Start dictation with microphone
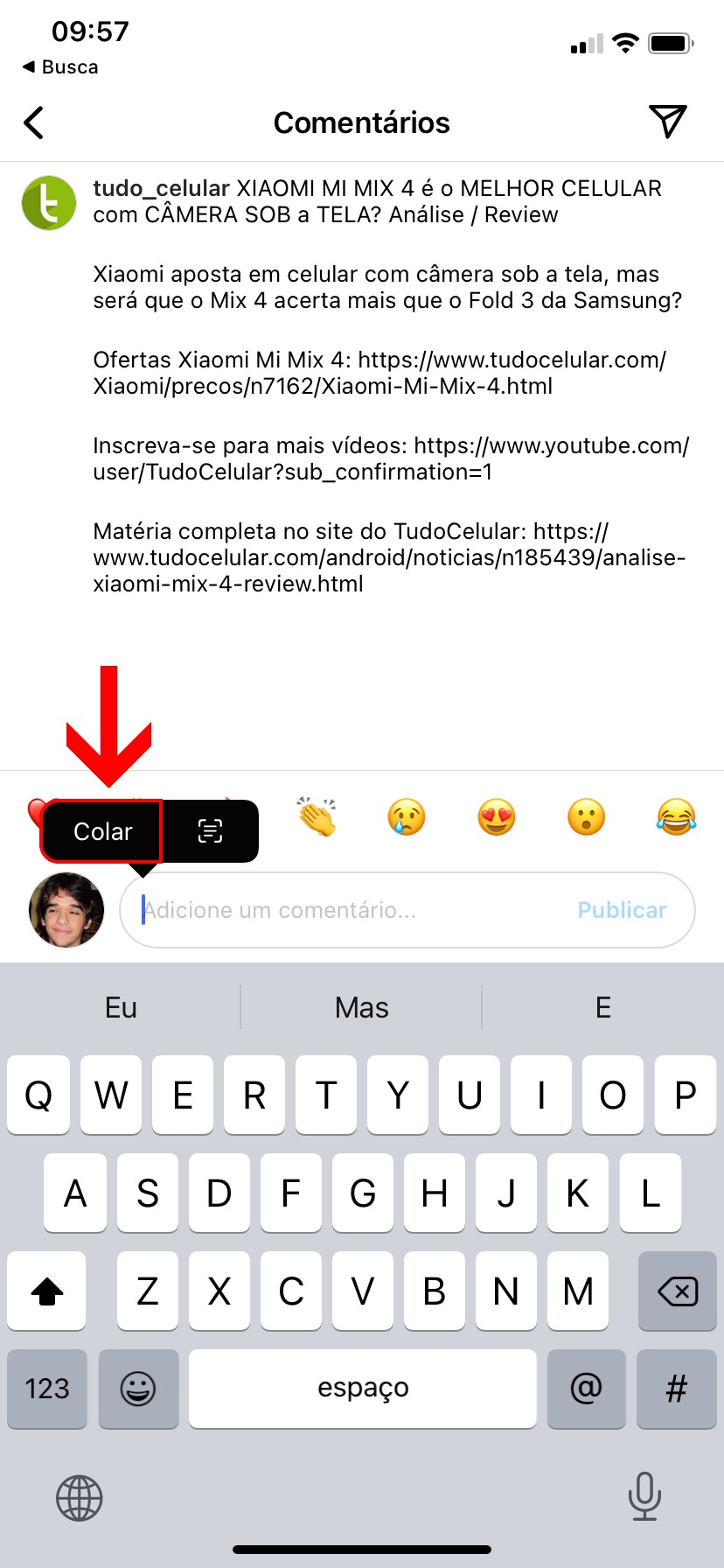724x1568 pixels. point(644,1495)
